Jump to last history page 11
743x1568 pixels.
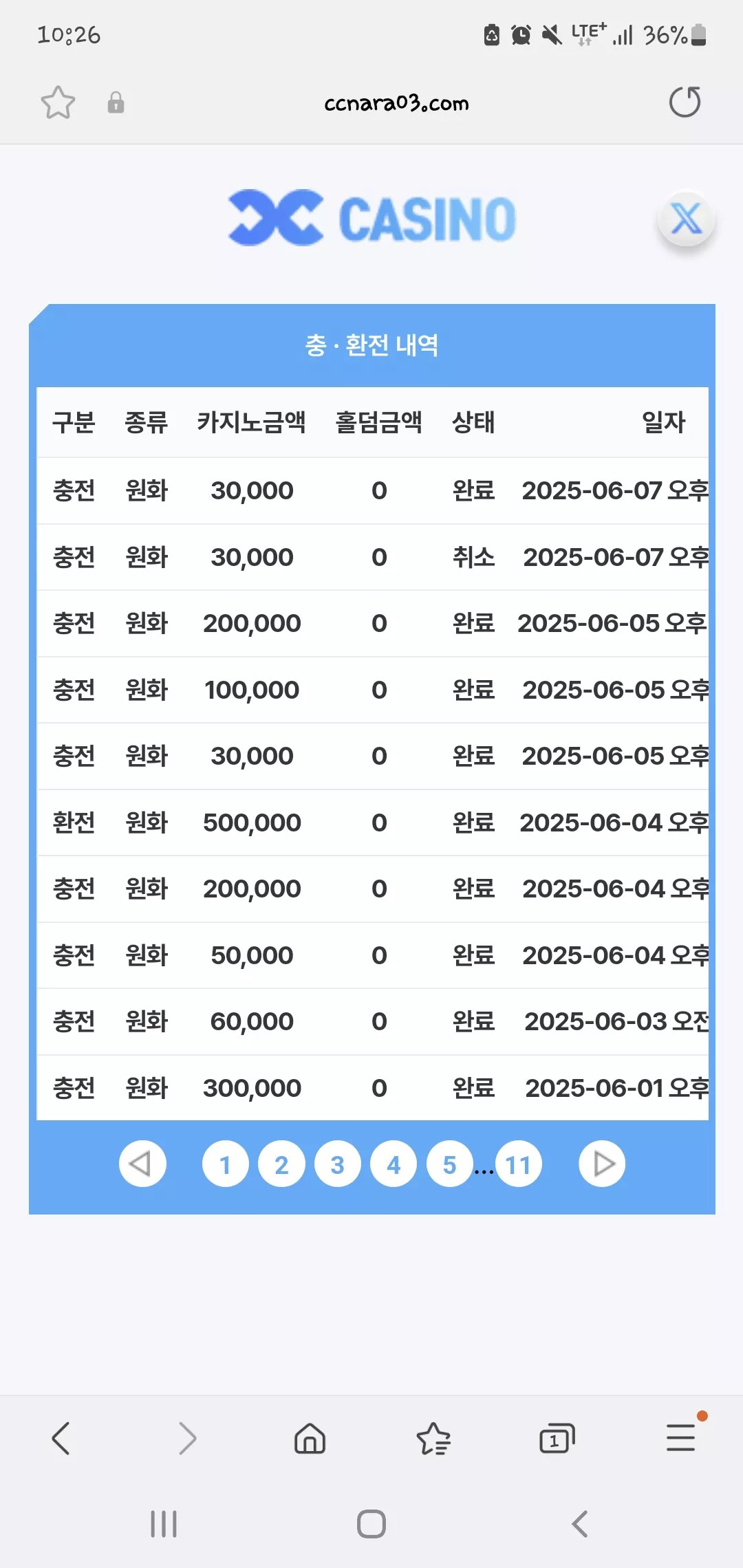point(518,1164)
